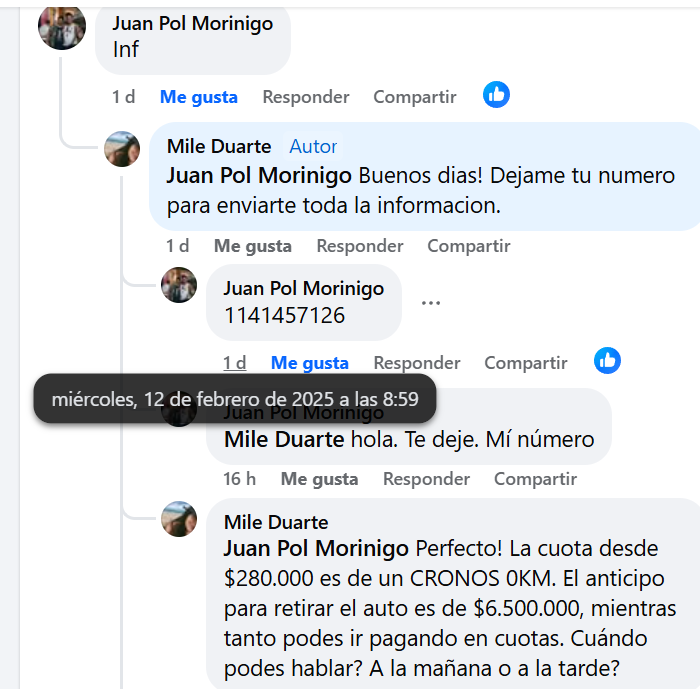Open Mile Duarte's avatar beside the CRONOS comment
Image resolution: width=700 pixels, height=689 pixels.
tap(179, 519)
